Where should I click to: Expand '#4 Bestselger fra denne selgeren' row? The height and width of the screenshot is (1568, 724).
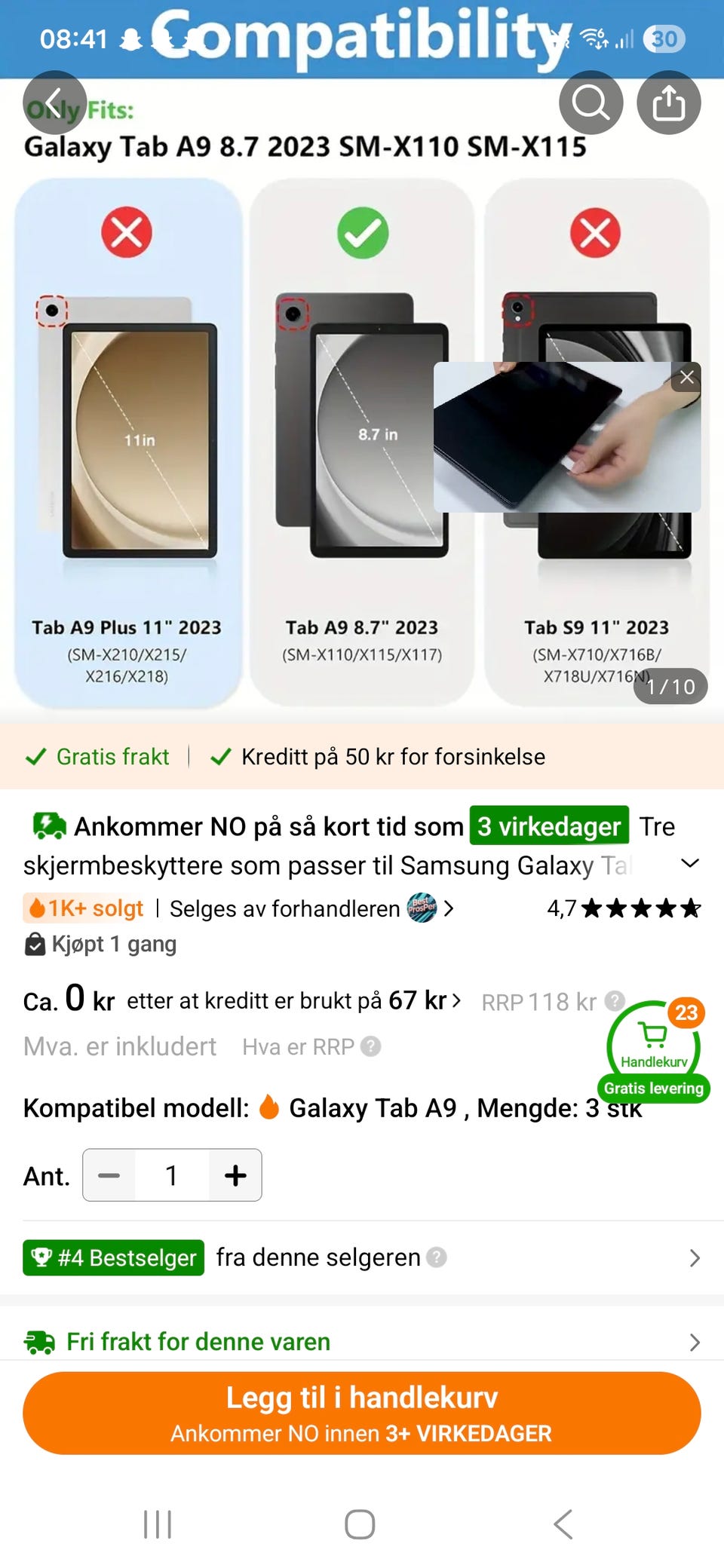tap(694, 1257)
